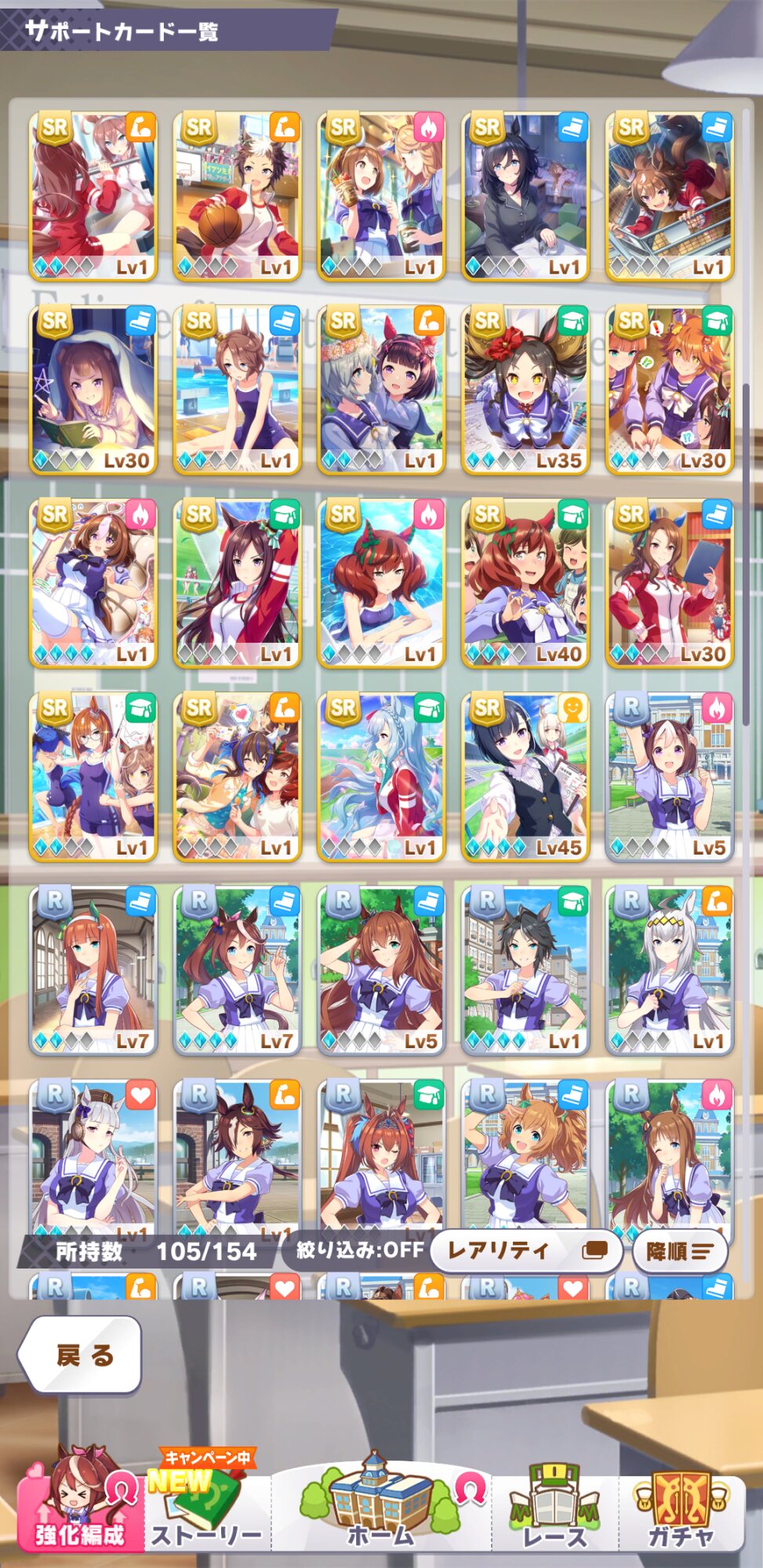The width and height of the screenshot is (763, 1568).
Task: View the SR basketball girl card
Action: coord(237,196)
